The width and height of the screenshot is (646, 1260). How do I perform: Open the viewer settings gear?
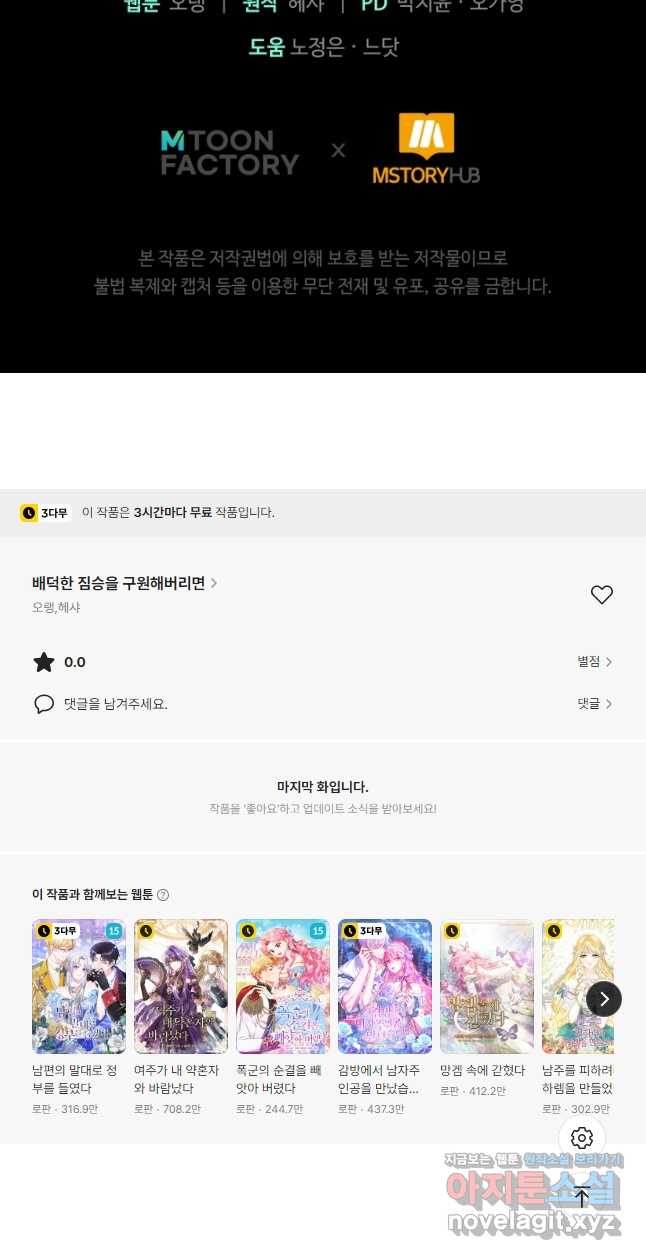(582, 1138)
